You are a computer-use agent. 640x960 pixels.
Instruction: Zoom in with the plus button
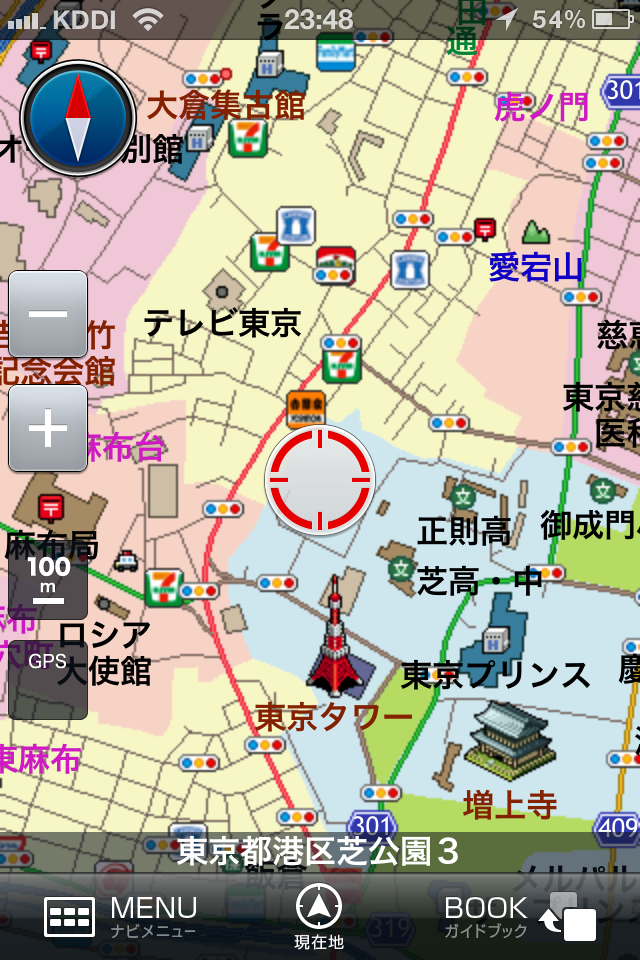48,429
